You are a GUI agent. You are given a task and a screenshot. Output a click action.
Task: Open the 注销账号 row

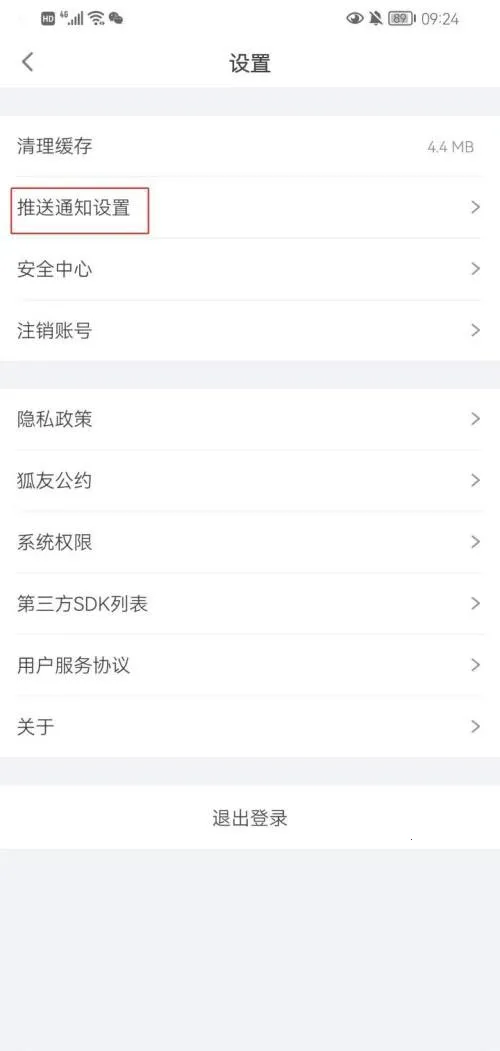pyautogui.click(x=250, y=330)
